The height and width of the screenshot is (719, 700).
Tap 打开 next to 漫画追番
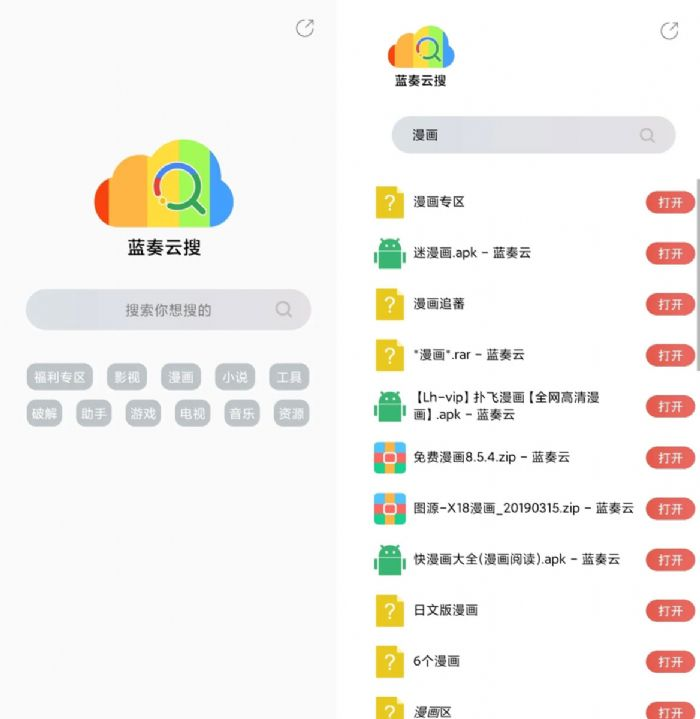670,304
